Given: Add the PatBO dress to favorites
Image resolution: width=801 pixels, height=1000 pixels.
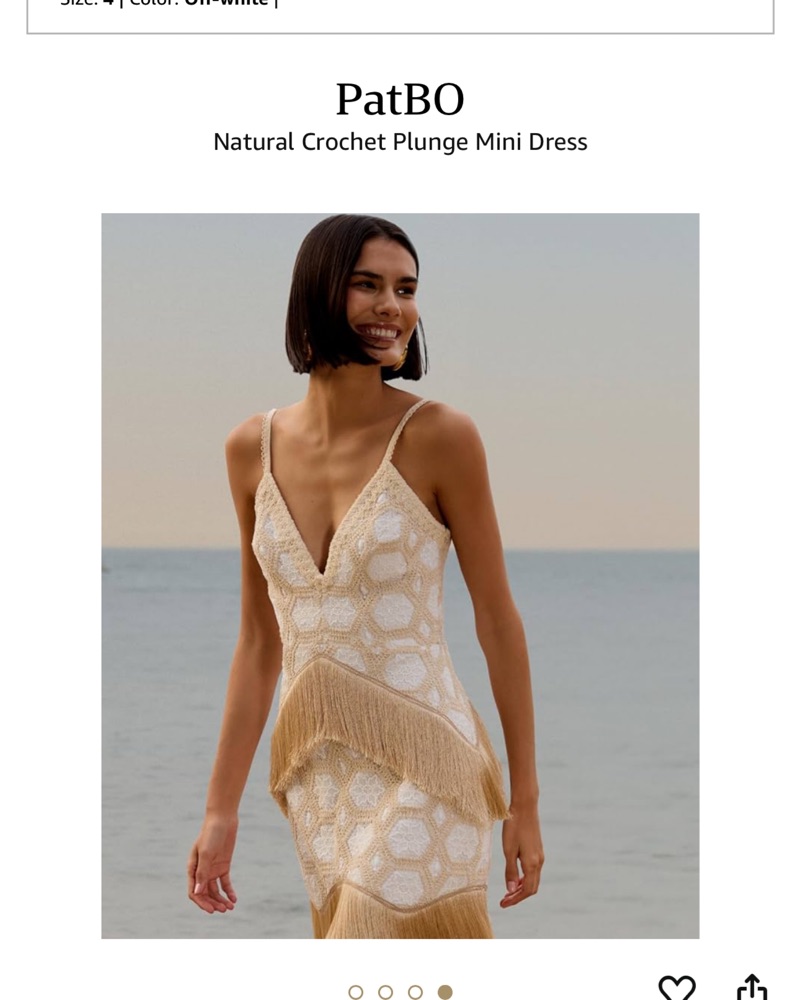Looking at the screenshot, I should 676,988.
